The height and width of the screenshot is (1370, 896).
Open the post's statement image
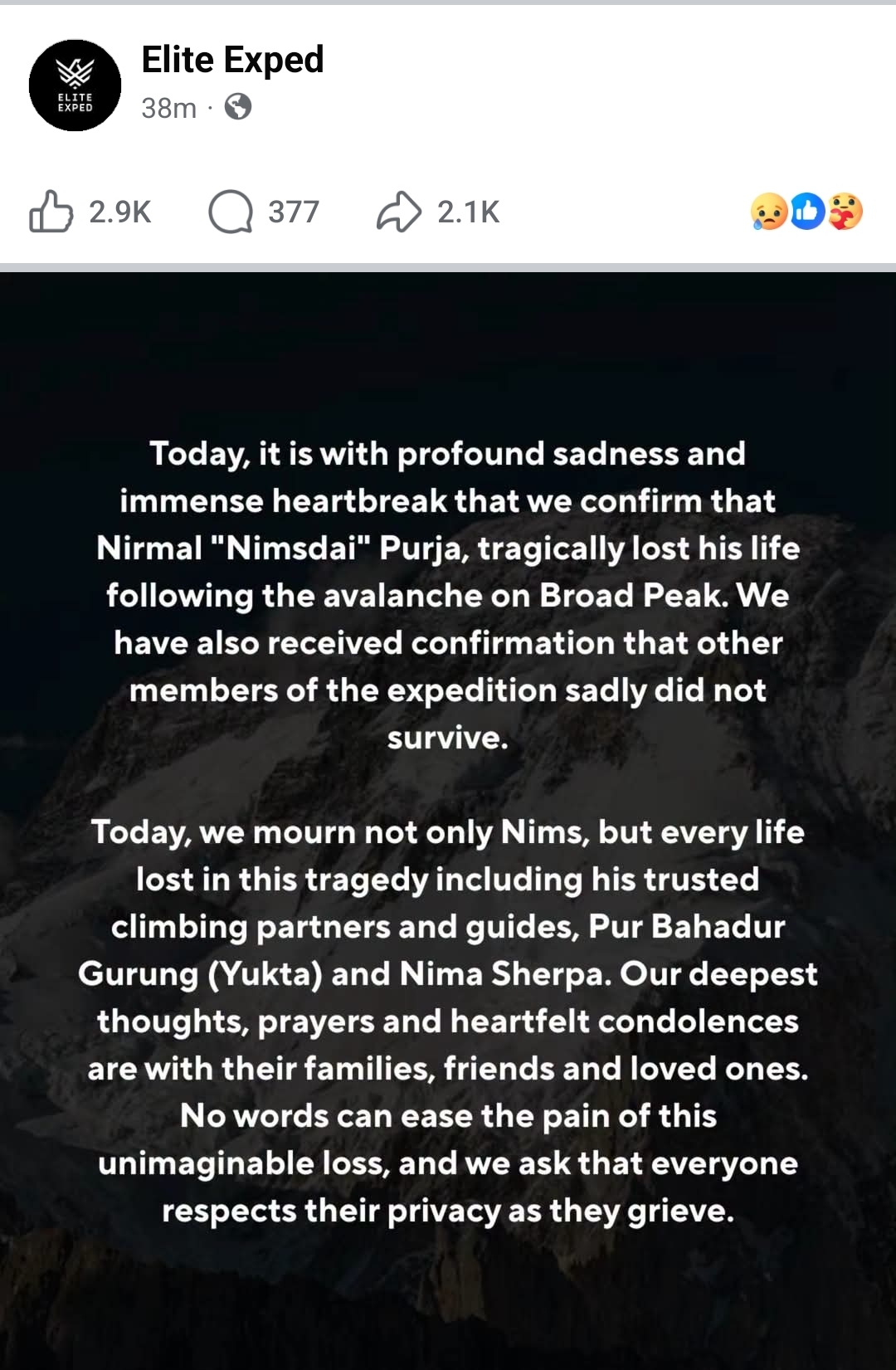(x=448, y=821)
